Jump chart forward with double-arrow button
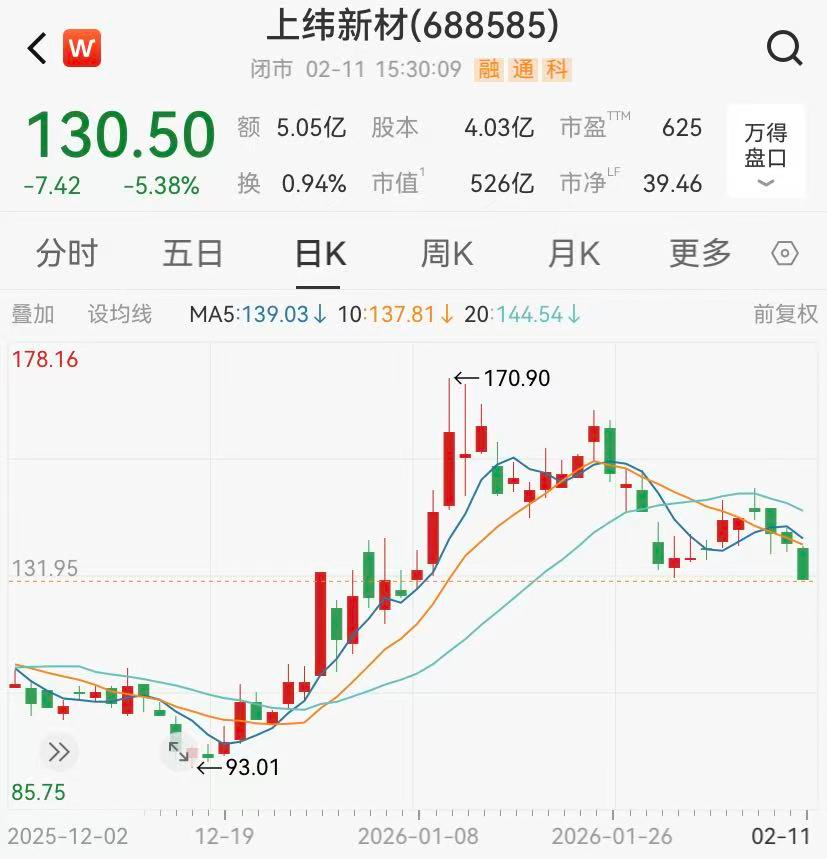827x859 pixels. [x=58, y=752]
